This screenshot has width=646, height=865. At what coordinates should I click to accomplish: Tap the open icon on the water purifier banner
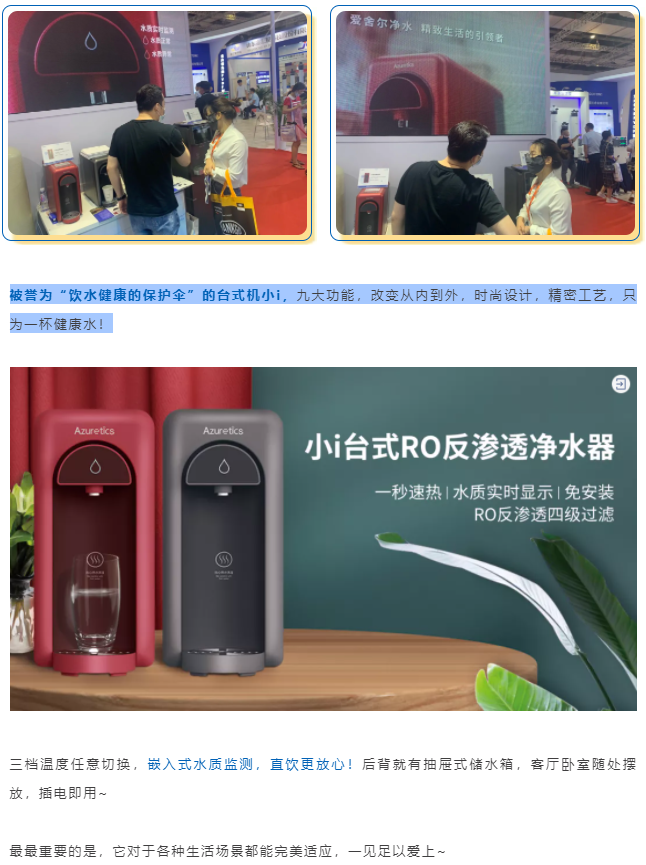click(x=620, y=384)
